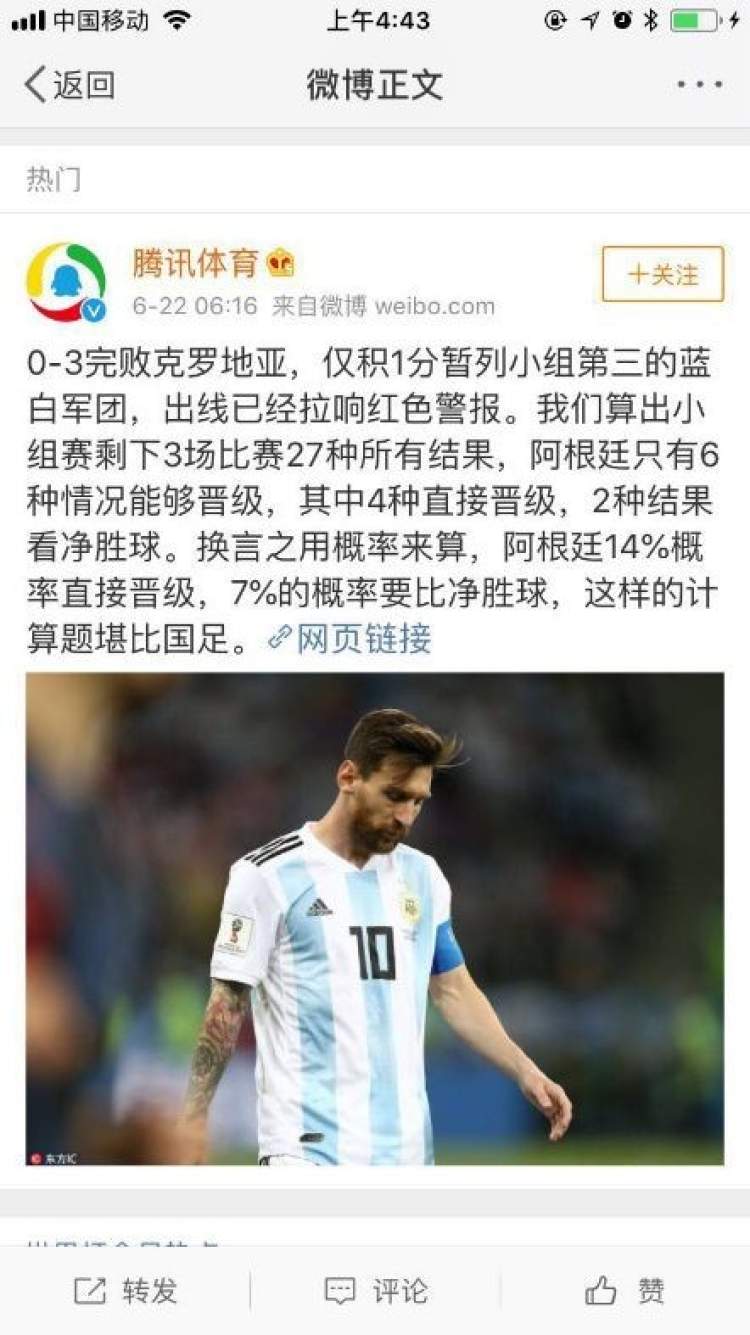Open the 网页链接 web link

[351, 638]
